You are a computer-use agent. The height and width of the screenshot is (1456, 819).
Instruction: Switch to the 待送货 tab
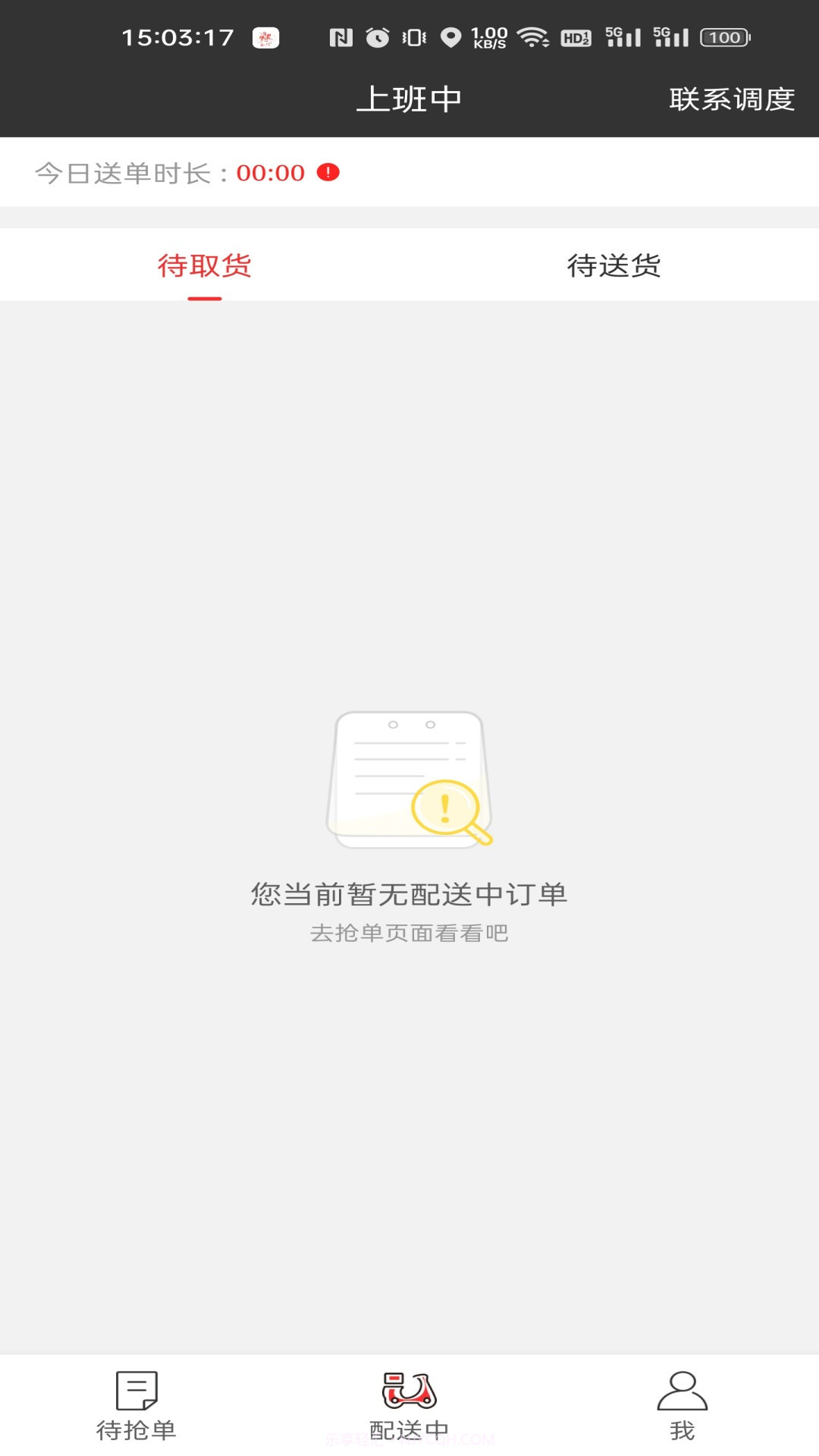[613, 265]
